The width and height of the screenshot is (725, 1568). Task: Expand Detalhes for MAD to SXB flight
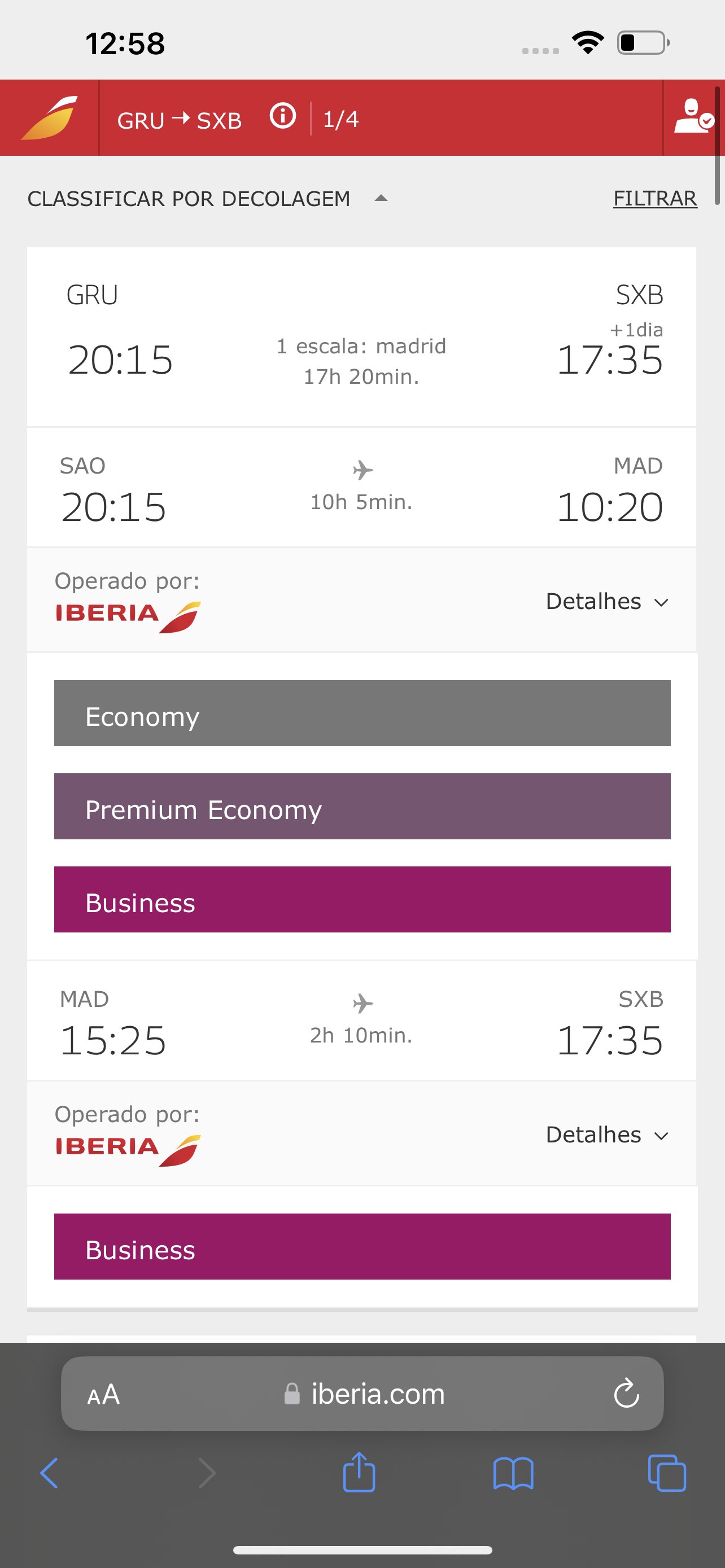[607, 1135]
